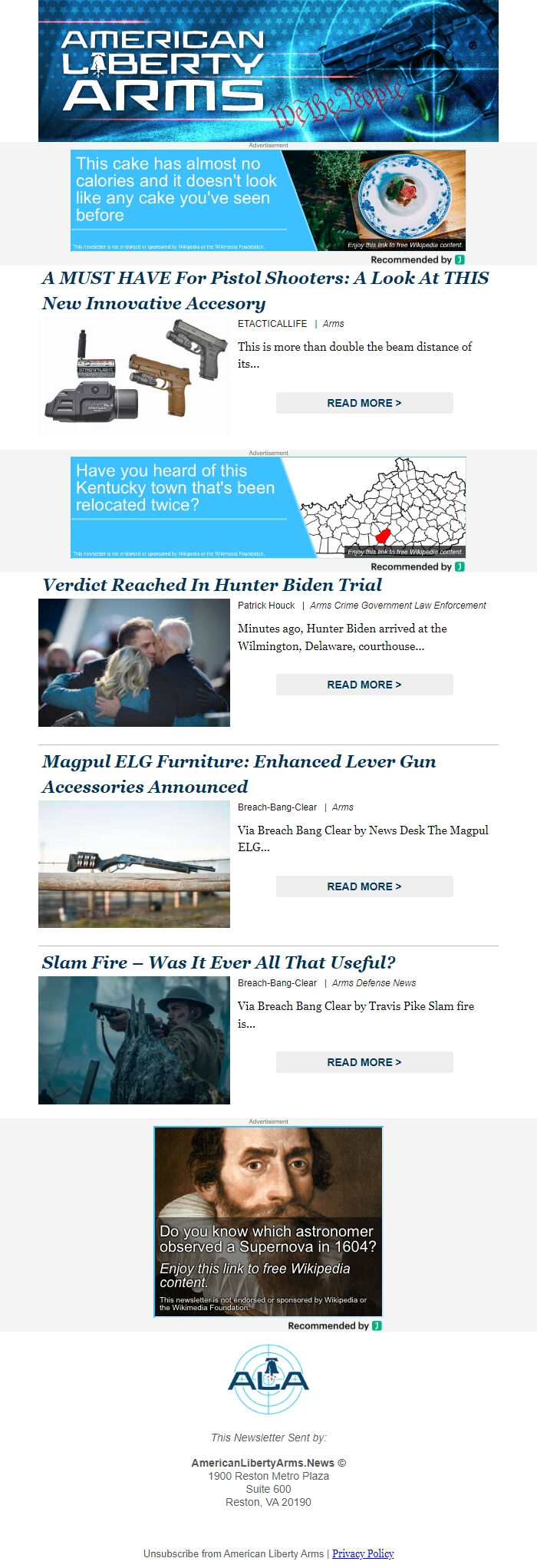Image resolution: width=537 pixels, height=1568 pixels.
Task: Open the Kentucky town advertisement
Action: (268, 507)
